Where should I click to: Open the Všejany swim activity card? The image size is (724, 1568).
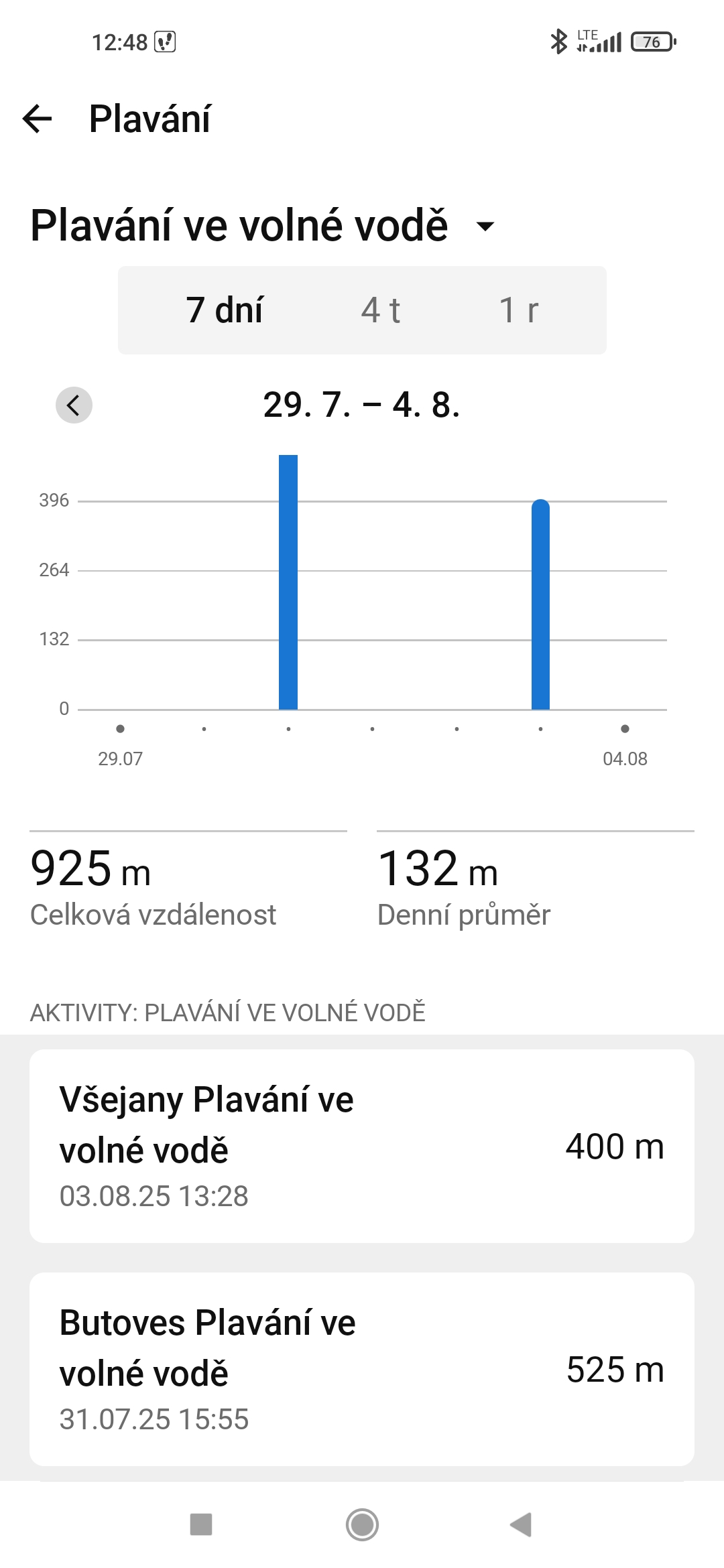(x=362, y=1146)
